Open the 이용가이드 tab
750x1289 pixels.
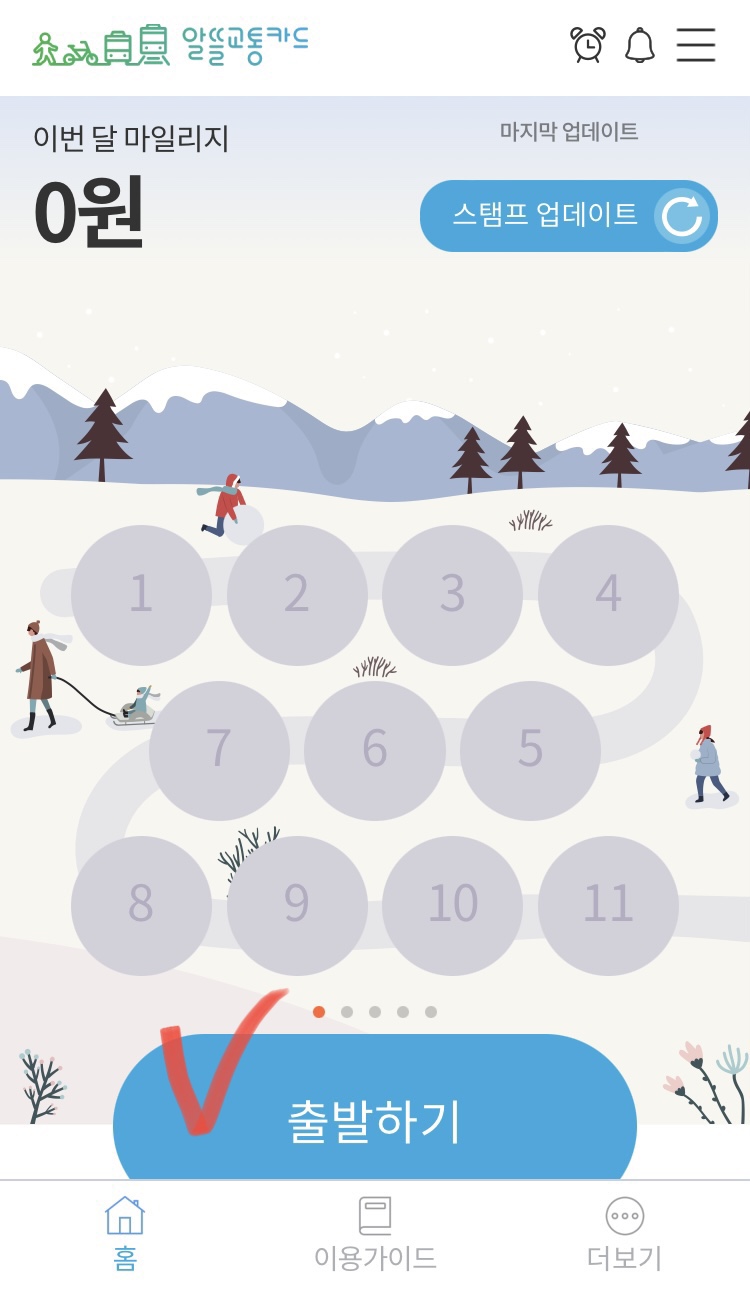click(375, 1235)
